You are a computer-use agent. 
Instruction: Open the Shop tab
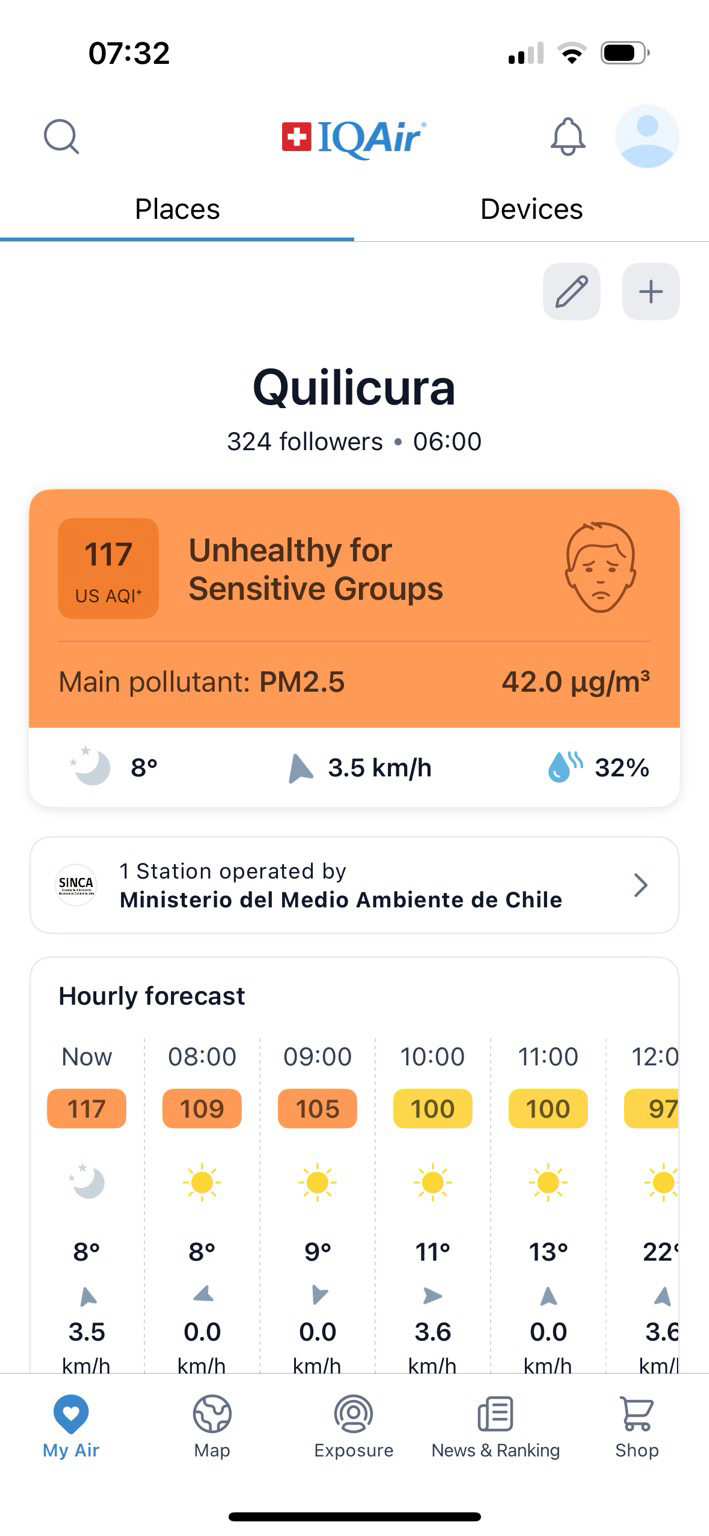[x=637, y=1427]
